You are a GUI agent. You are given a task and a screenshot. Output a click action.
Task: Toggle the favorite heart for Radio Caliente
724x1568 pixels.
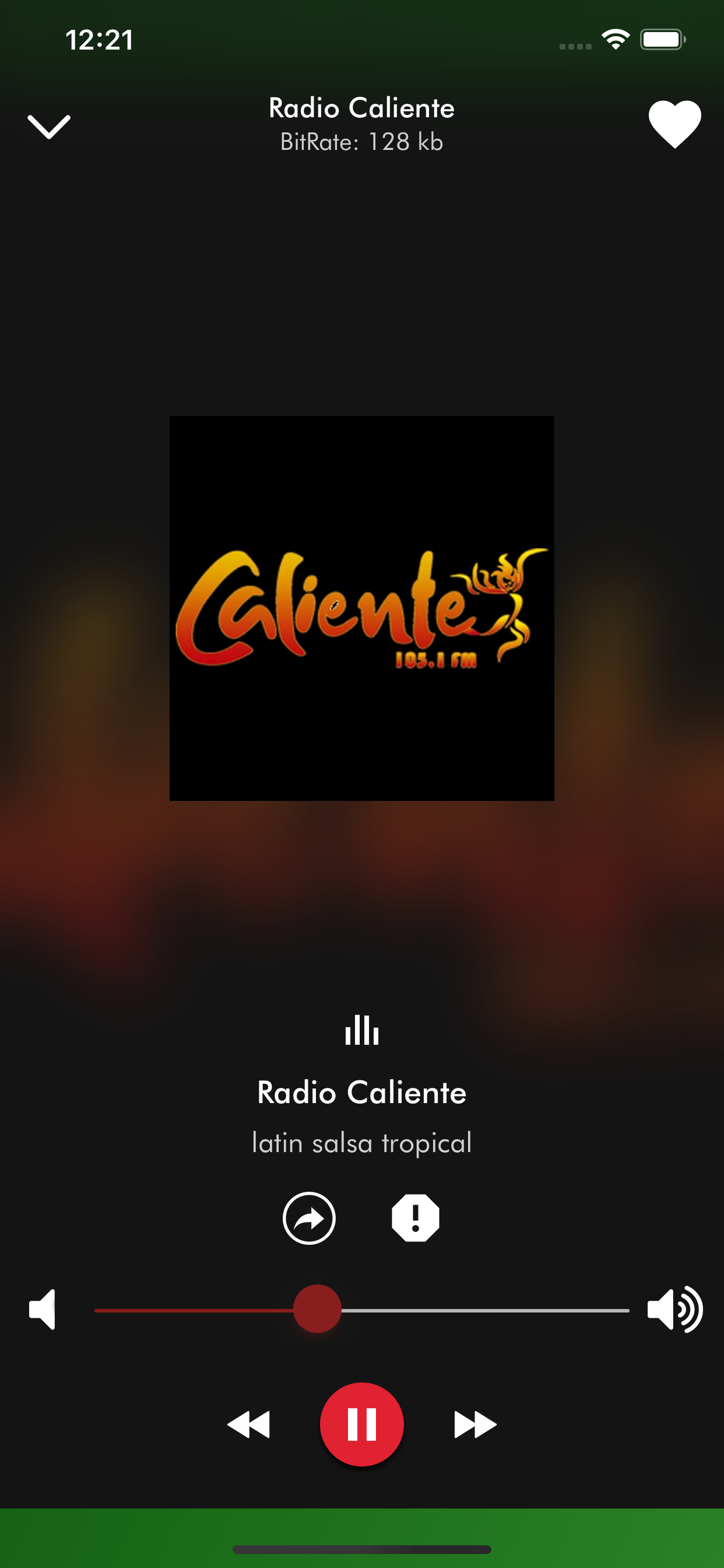(x=674, y=124)
